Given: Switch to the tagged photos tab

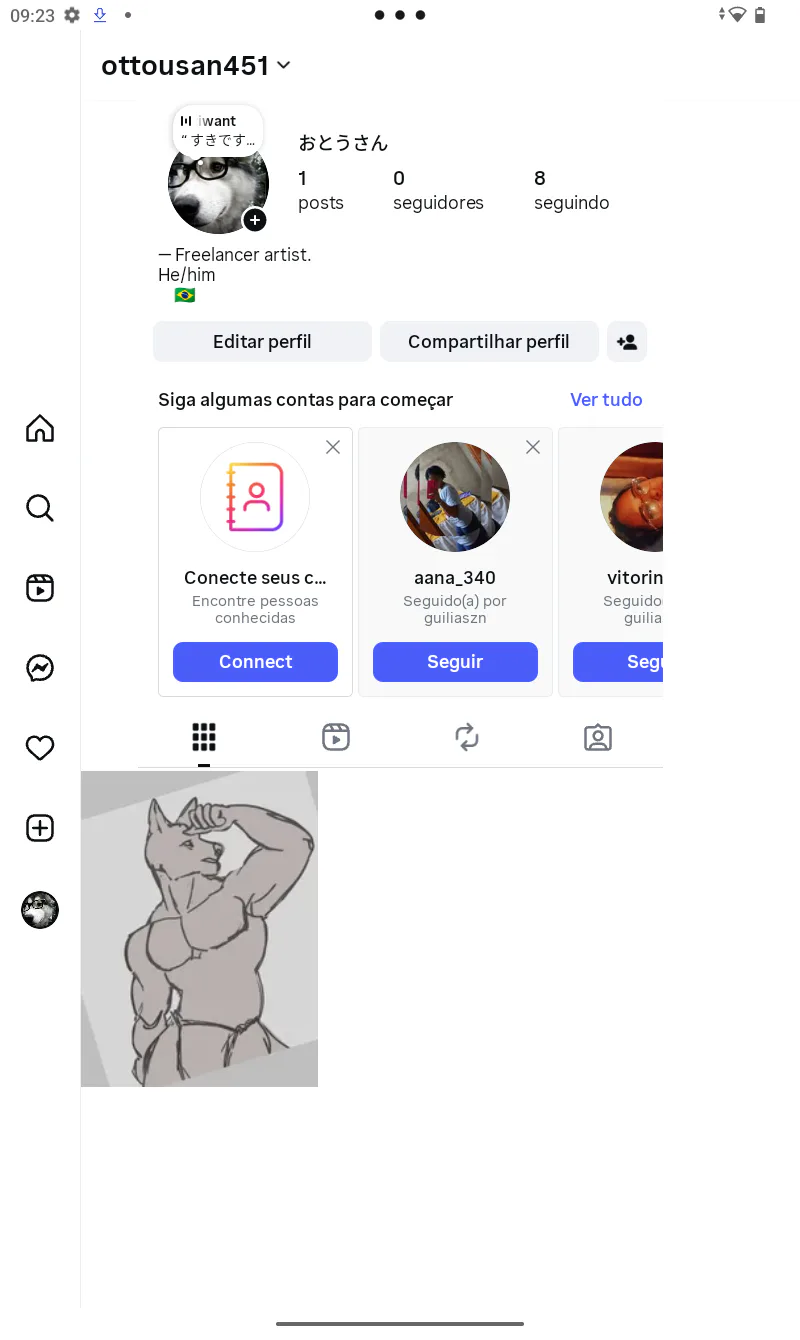Looking at the screenshot, I should (598, 738).
